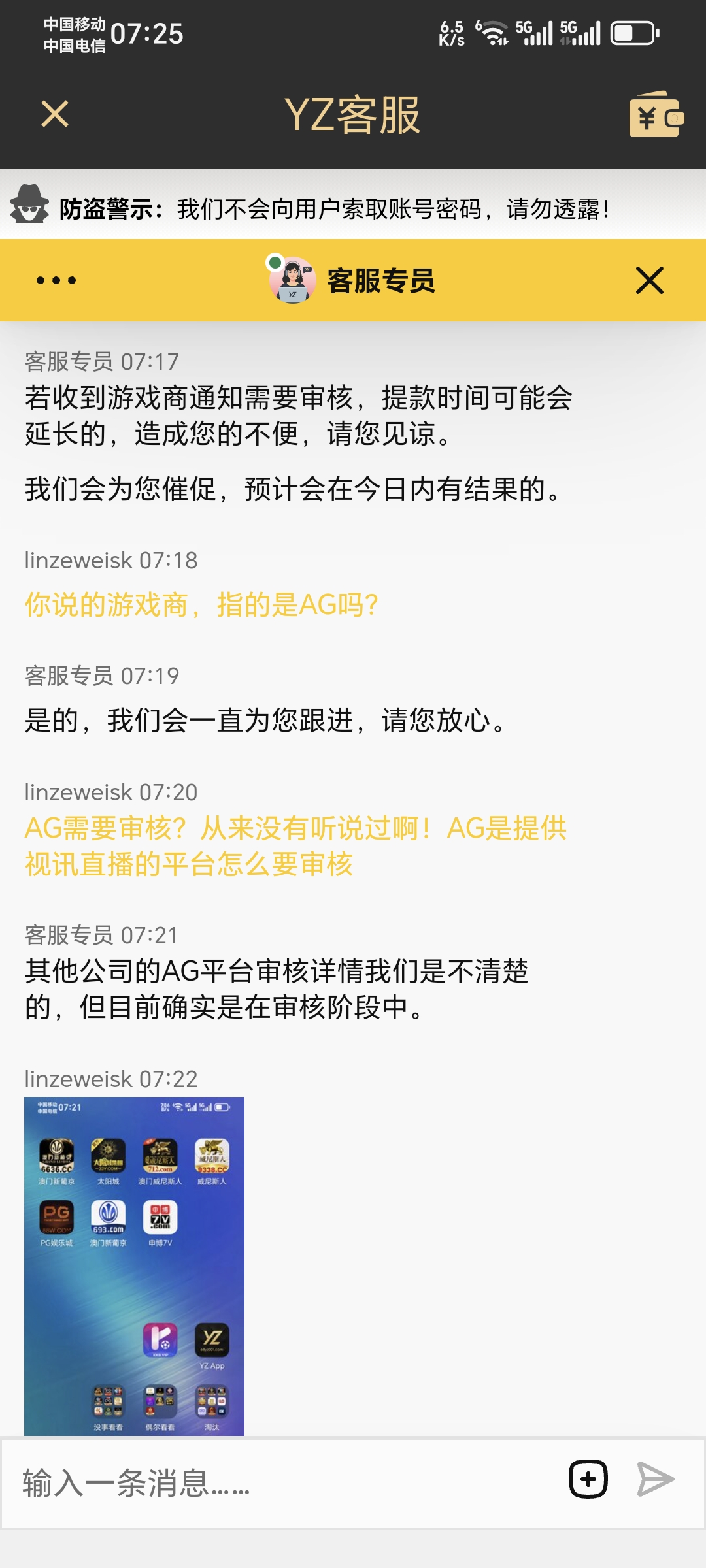View the screenshot sent at 07:22
This screenshot has width=706, height=1568.
(134, 1266)
